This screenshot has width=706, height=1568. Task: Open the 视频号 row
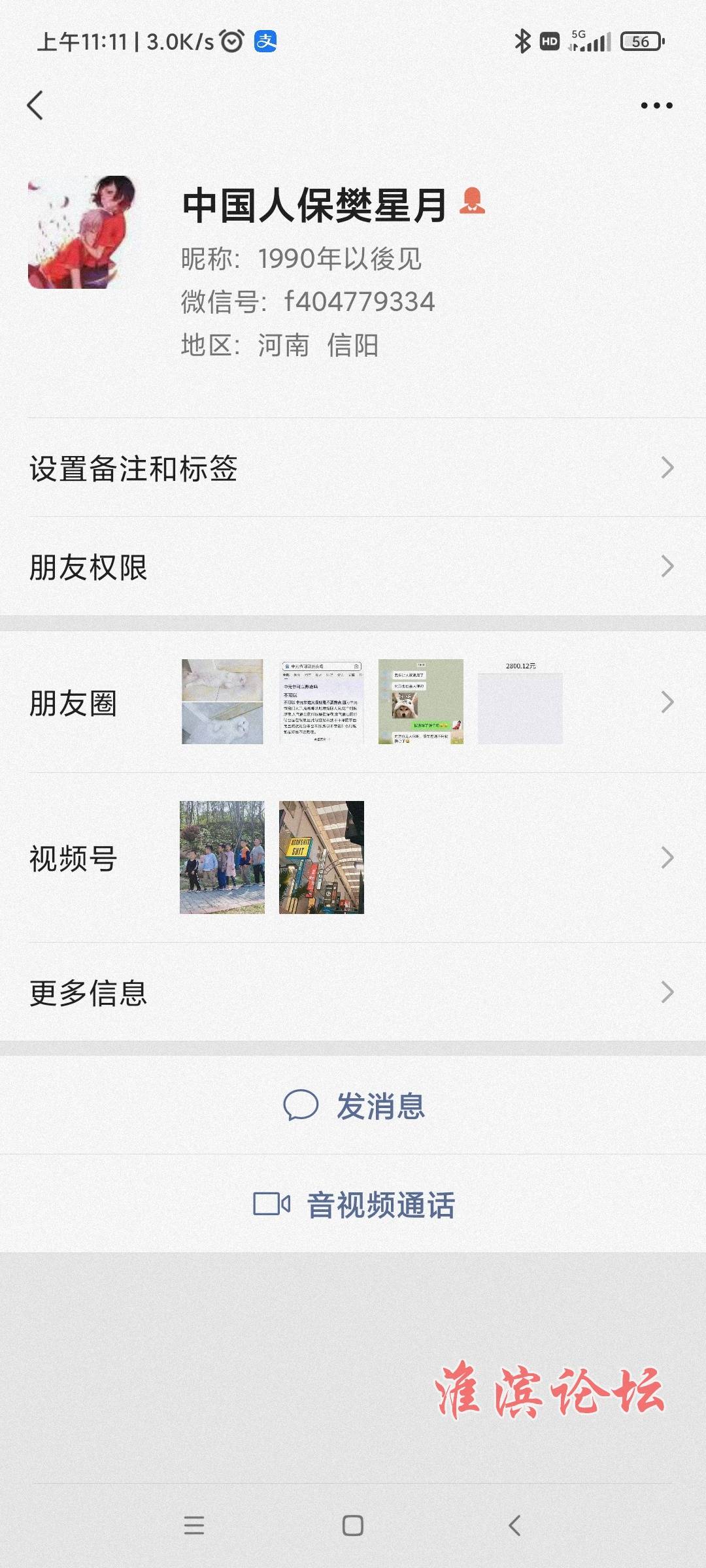(353, 858)
